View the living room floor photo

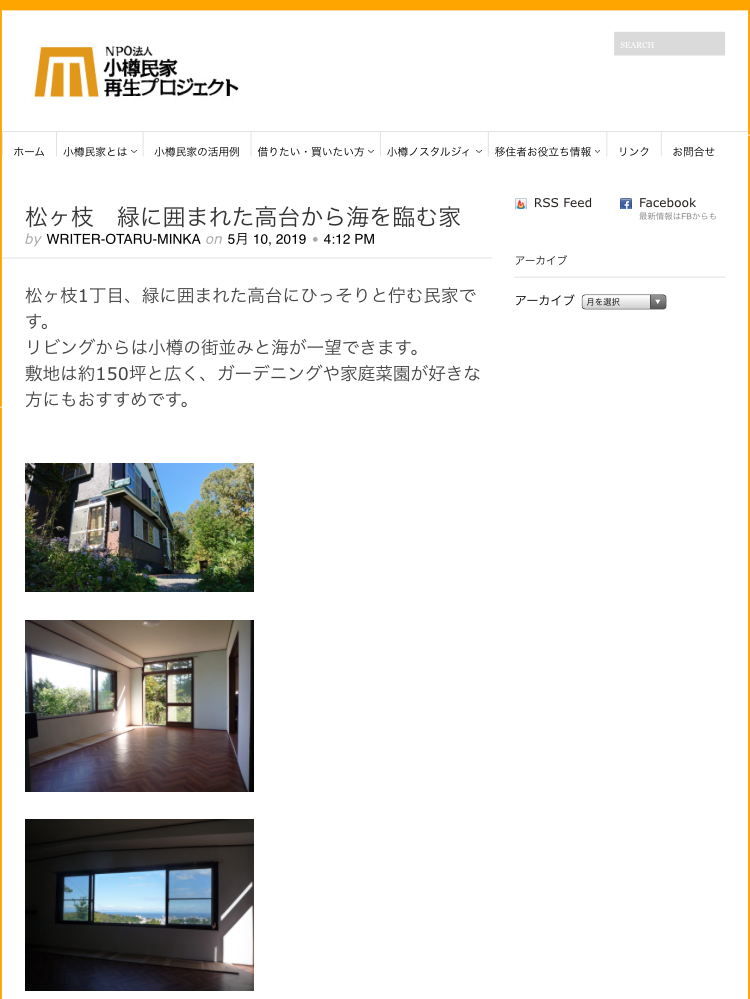pos(139,705)
